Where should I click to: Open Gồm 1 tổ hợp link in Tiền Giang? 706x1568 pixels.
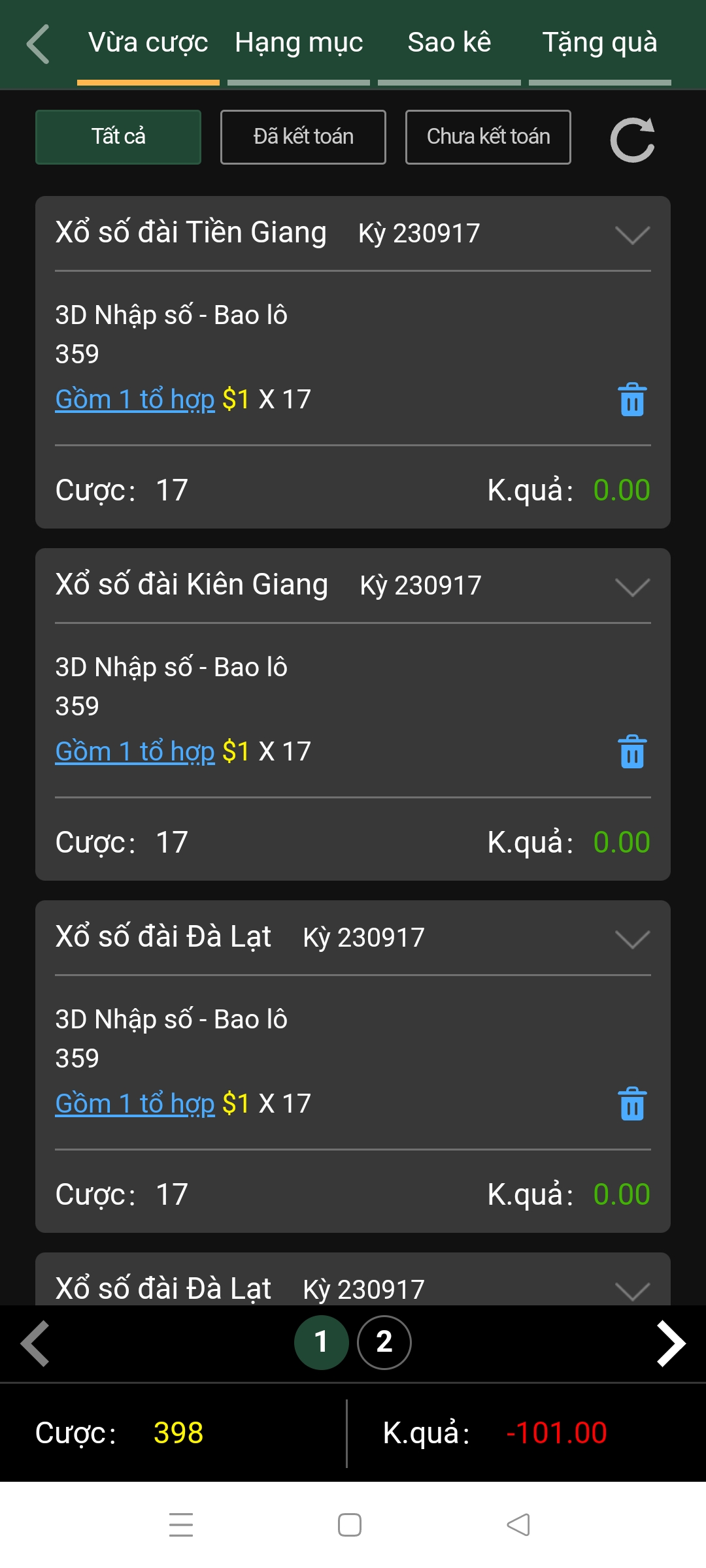click(135, 399)
